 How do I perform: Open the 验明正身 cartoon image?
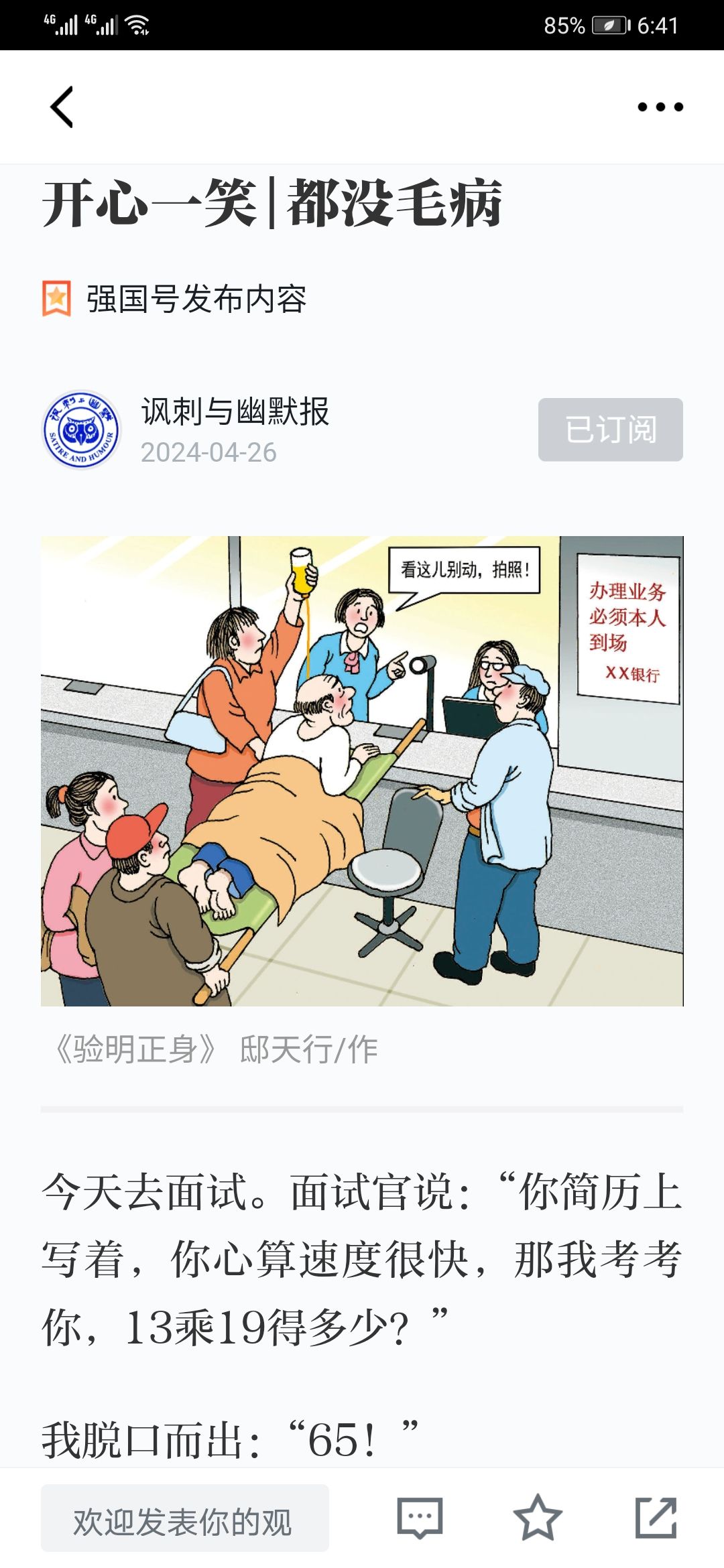pos(362,771)
